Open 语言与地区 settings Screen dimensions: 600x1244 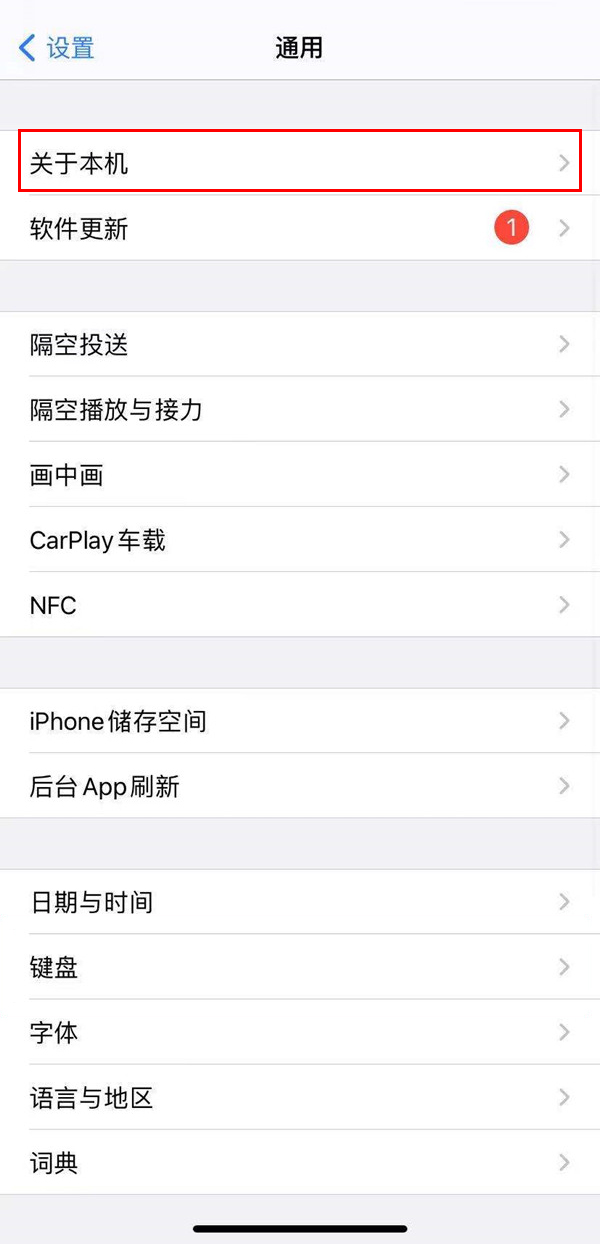point(300,1098)
